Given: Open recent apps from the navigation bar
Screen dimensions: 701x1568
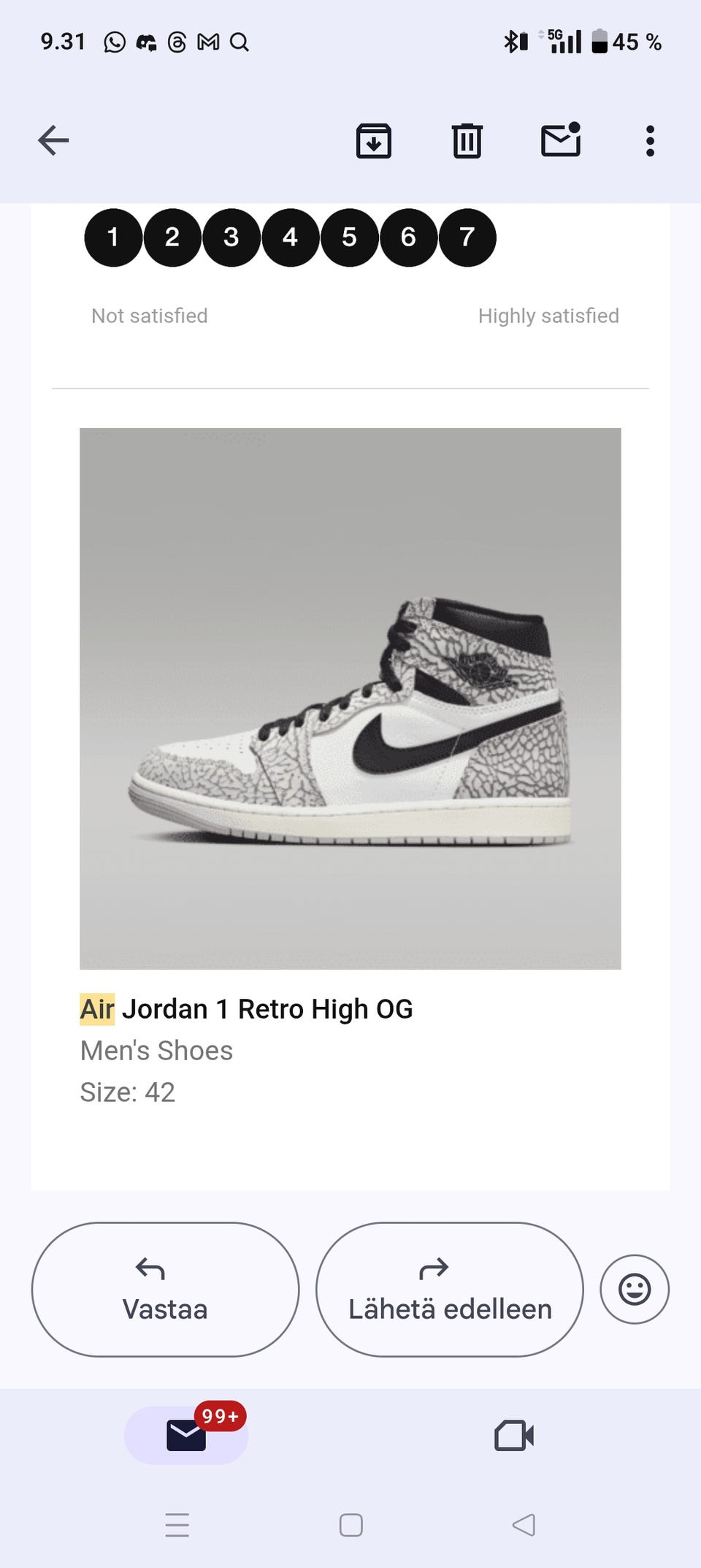Looking at the screenshot, I should coord(177,1525).
